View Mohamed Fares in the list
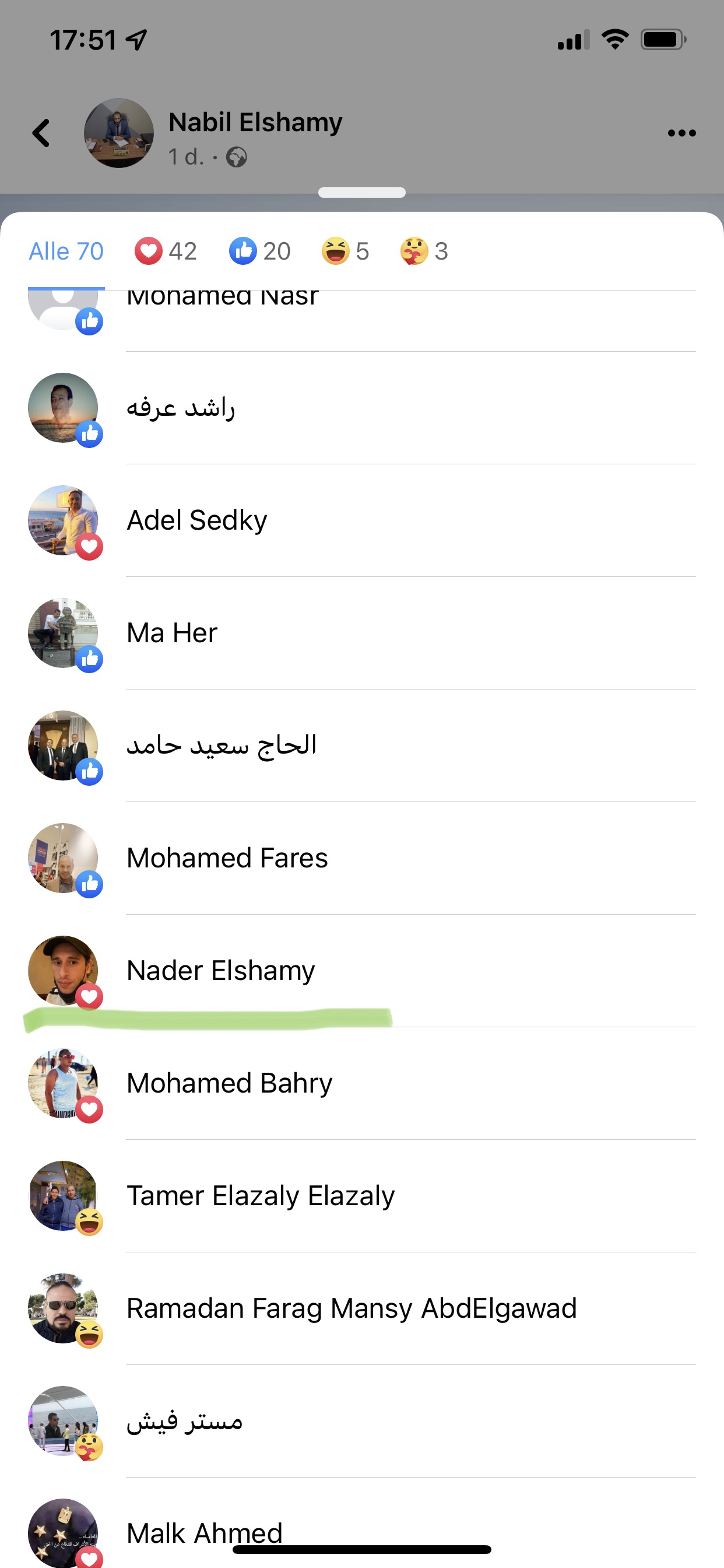This screenshot has height=1568, width=724. point(362,858)
